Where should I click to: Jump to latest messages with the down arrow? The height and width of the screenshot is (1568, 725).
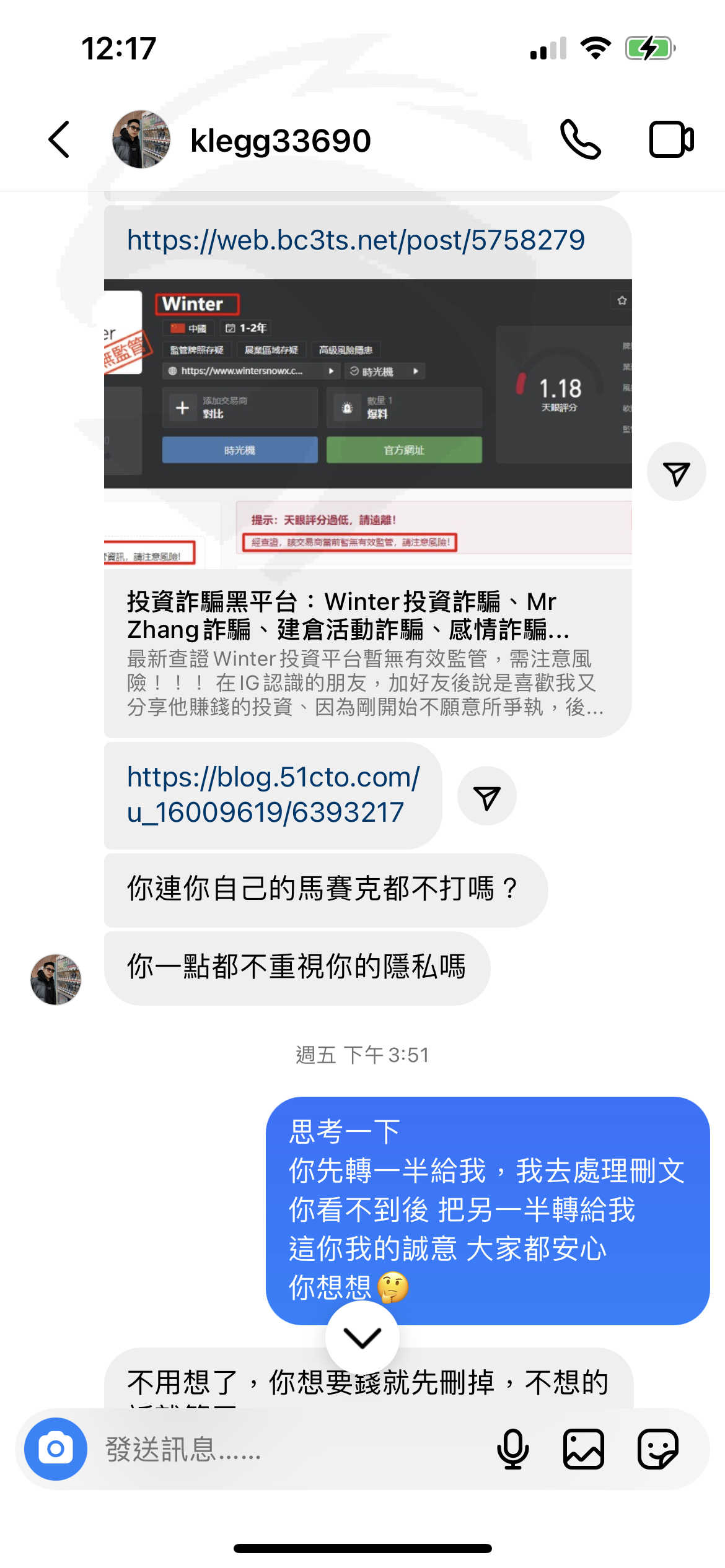[x=362, y=1338]
